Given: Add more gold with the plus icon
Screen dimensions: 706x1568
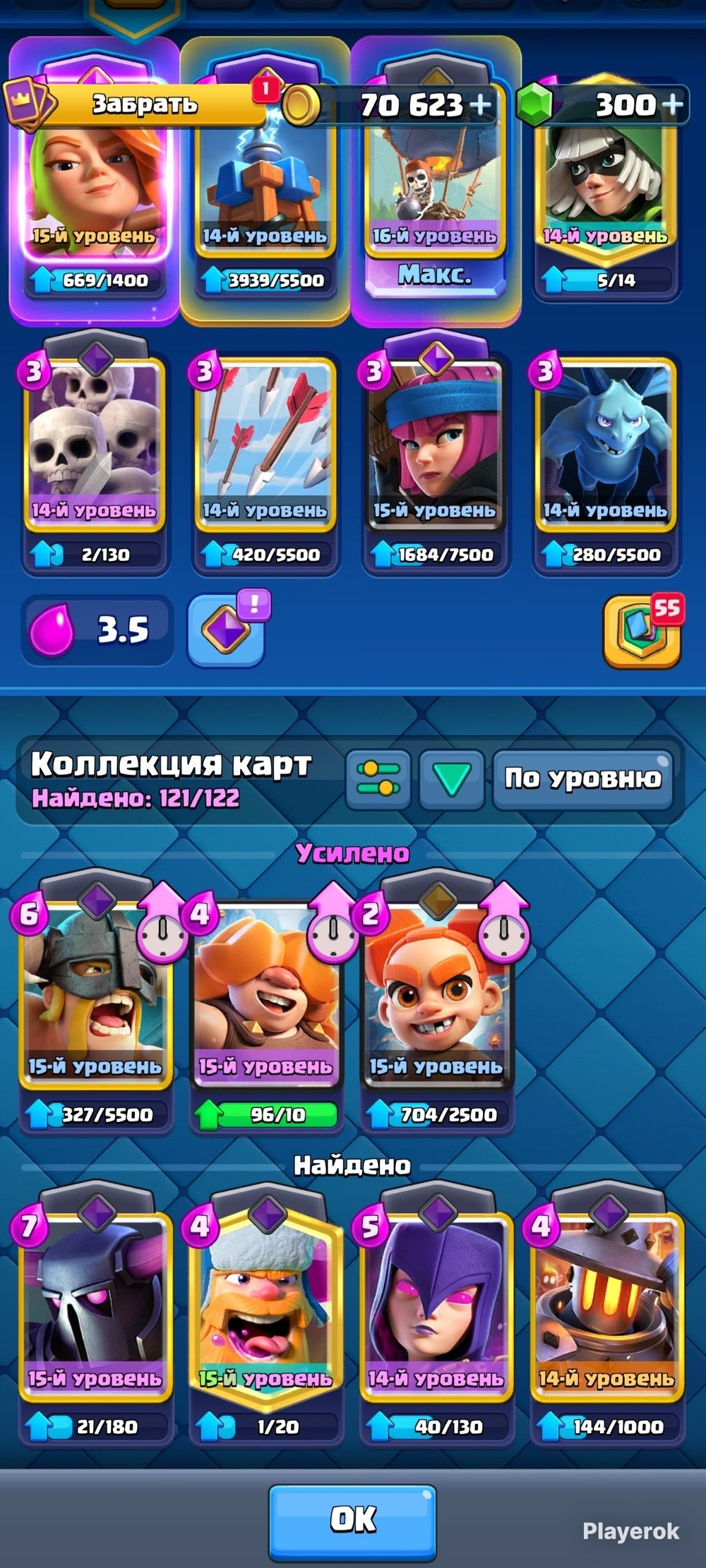Looking at the screenshot, I should pos(480,105).
